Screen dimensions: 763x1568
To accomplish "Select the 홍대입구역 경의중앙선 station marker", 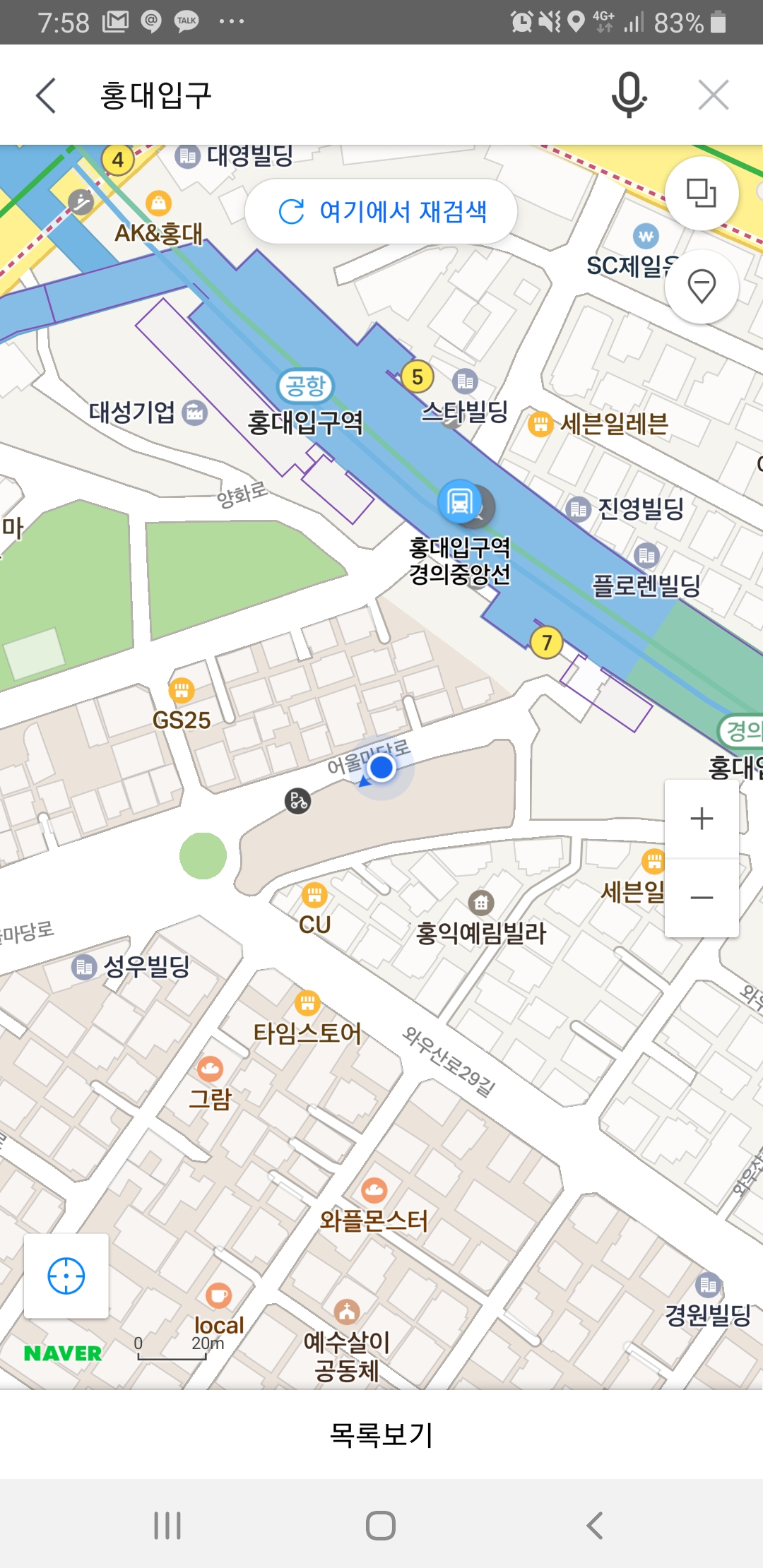I will click(461, 502).
